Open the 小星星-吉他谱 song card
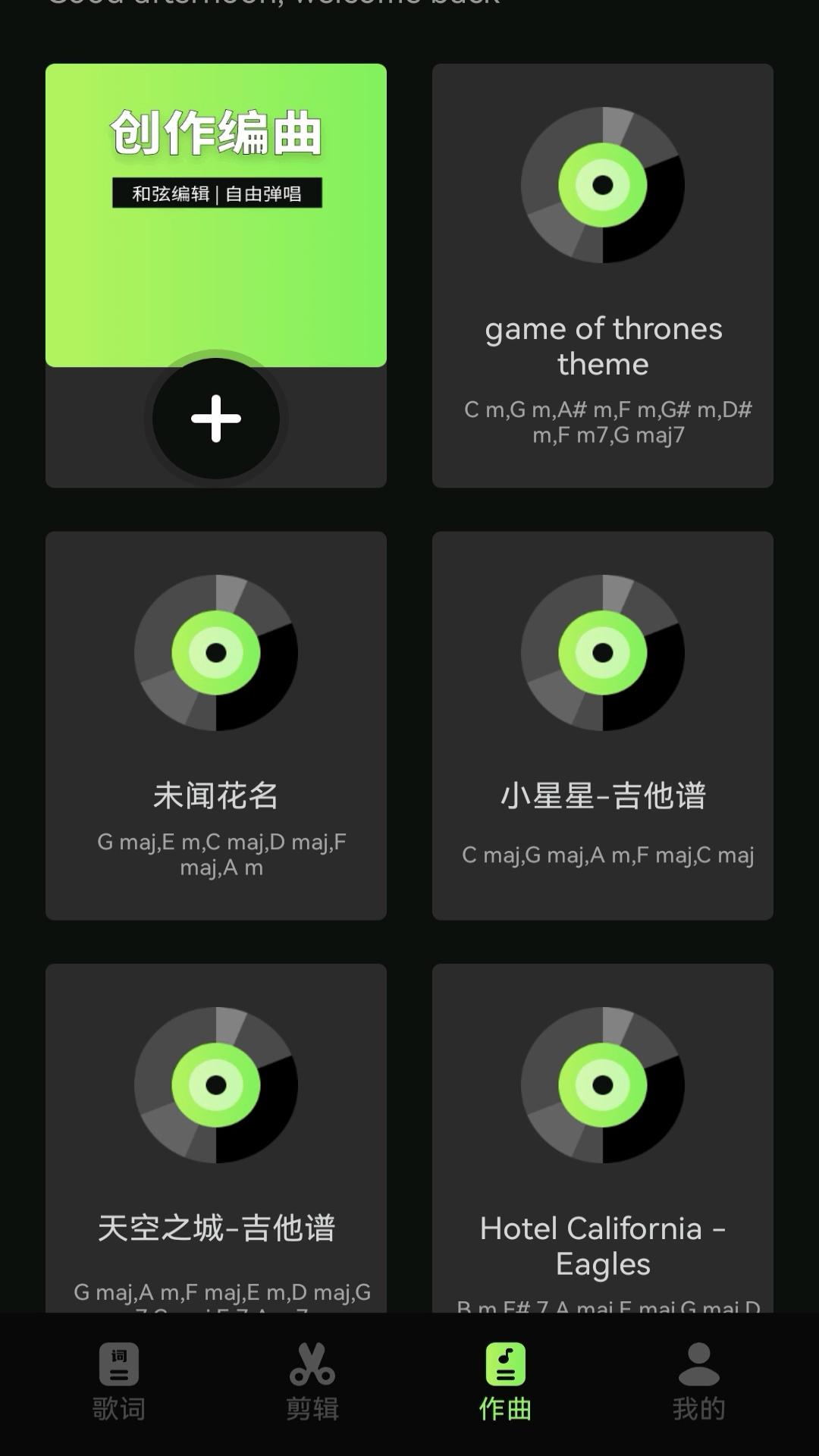819x1456 pixels. point(603,796)
